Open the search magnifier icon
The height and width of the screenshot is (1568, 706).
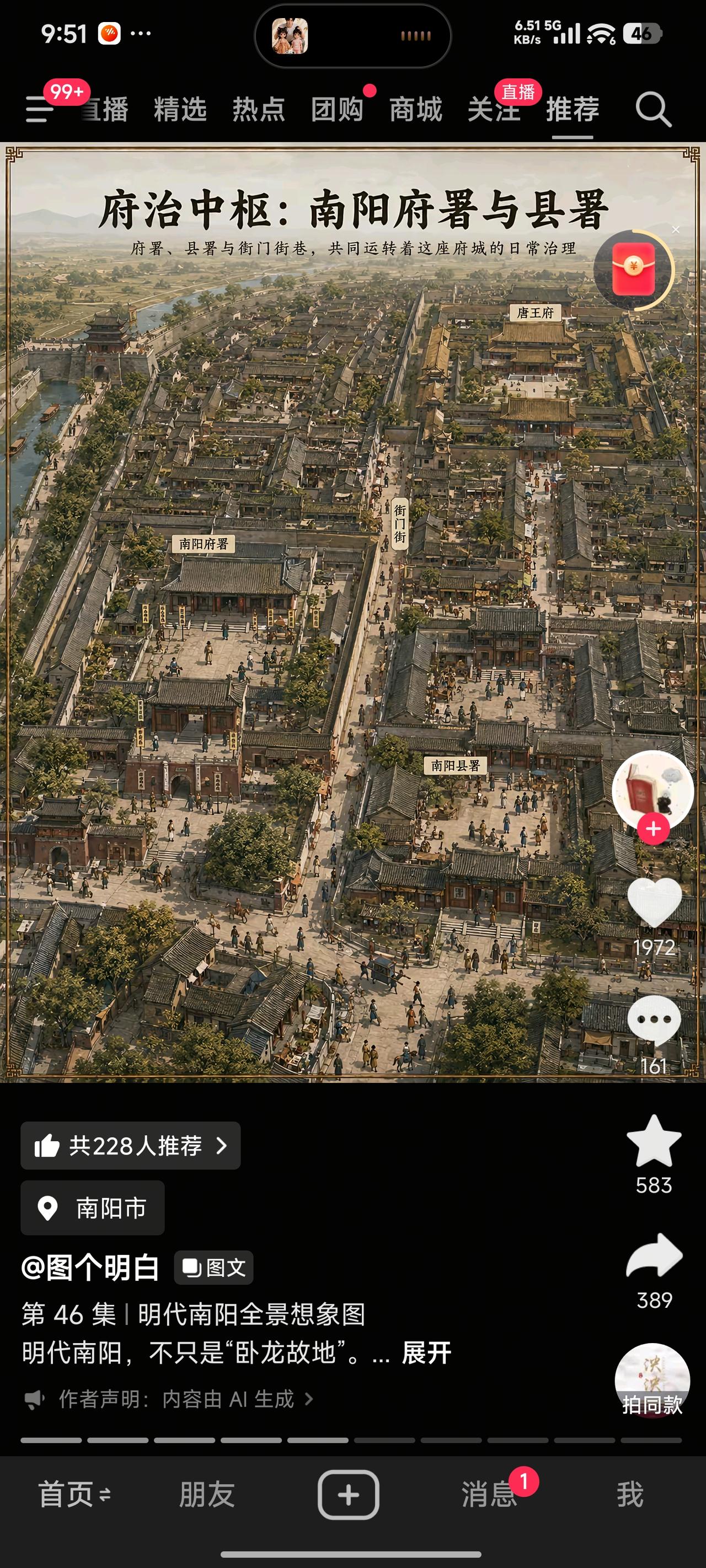653,110
